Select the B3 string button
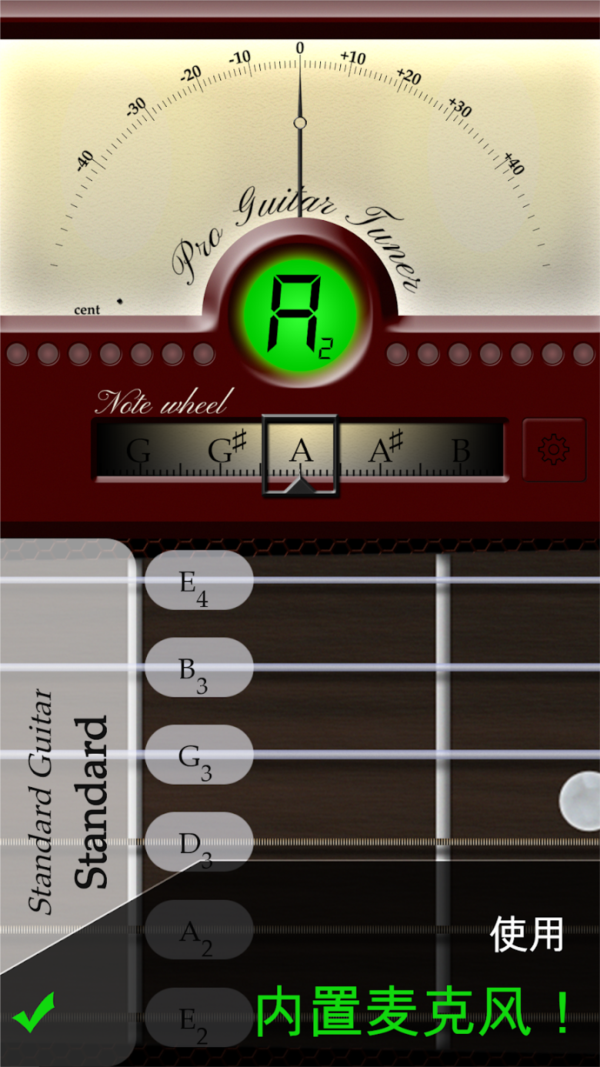 (x=198, y=668)
